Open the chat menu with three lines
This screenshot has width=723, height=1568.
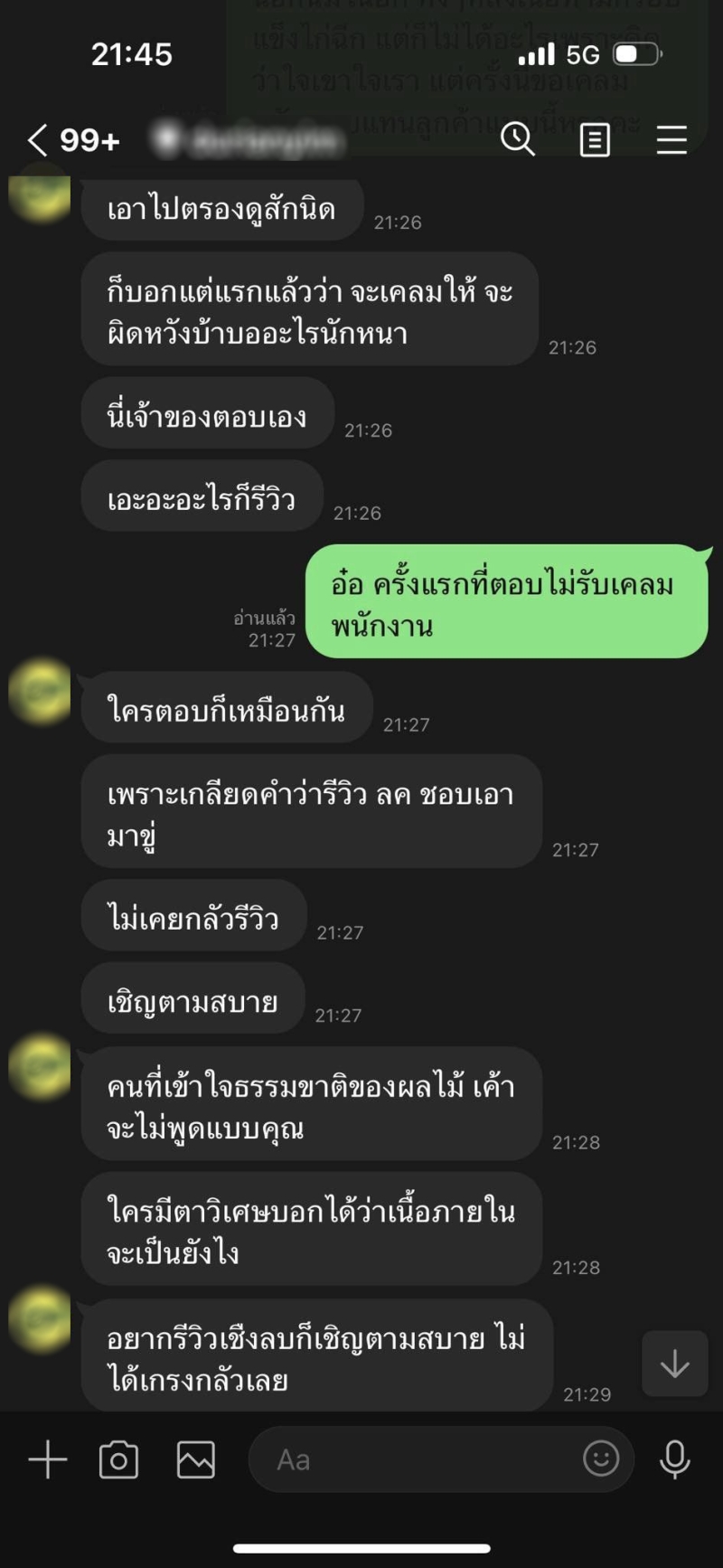click(671, 140)
